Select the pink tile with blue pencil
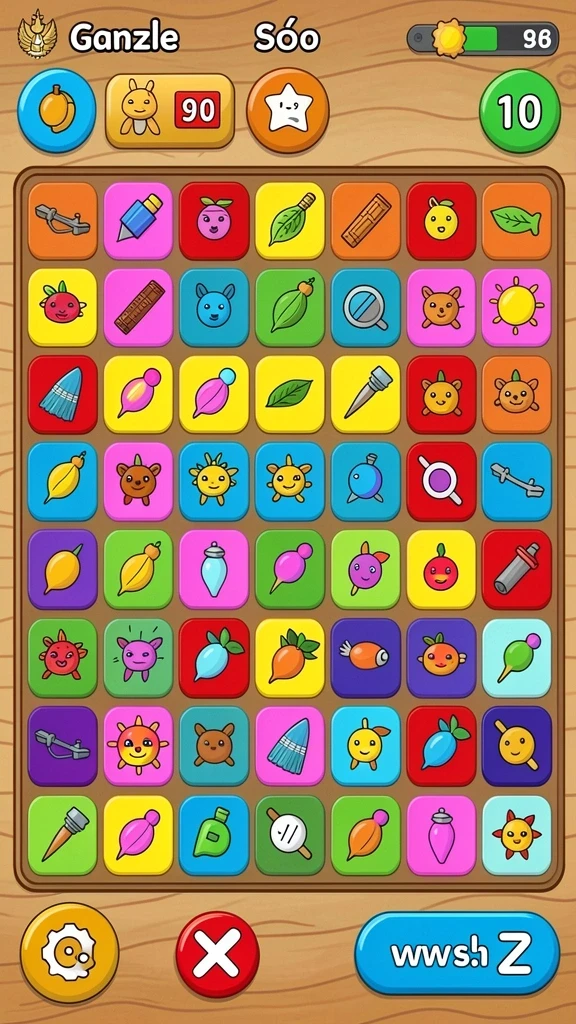The image size is (576, 1024). coord(138,221)
